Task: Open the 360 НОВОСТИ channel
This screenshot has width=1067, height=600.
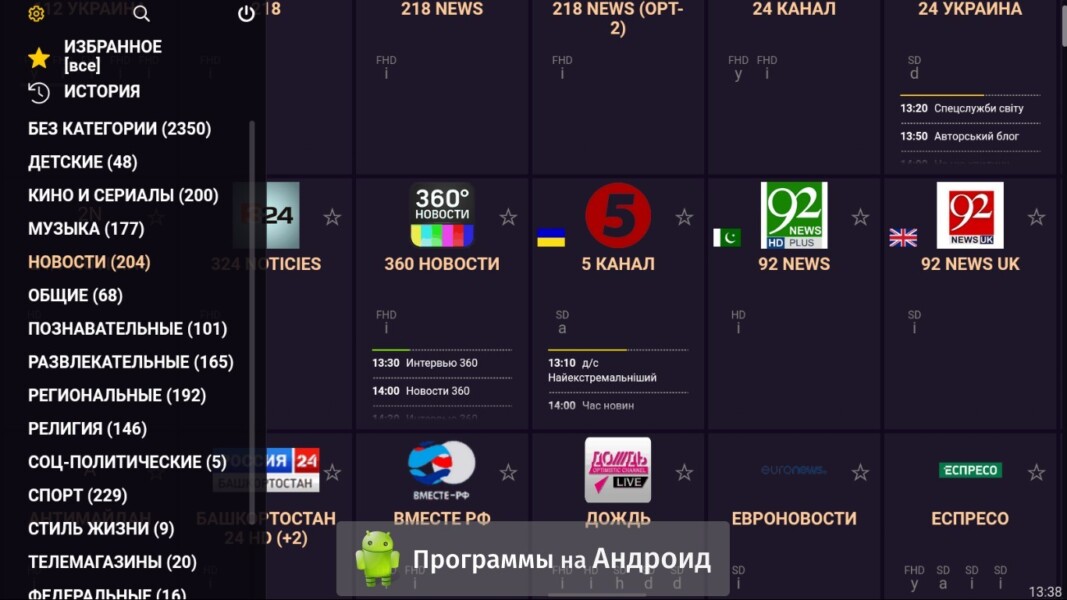Action: pos(442,264)
